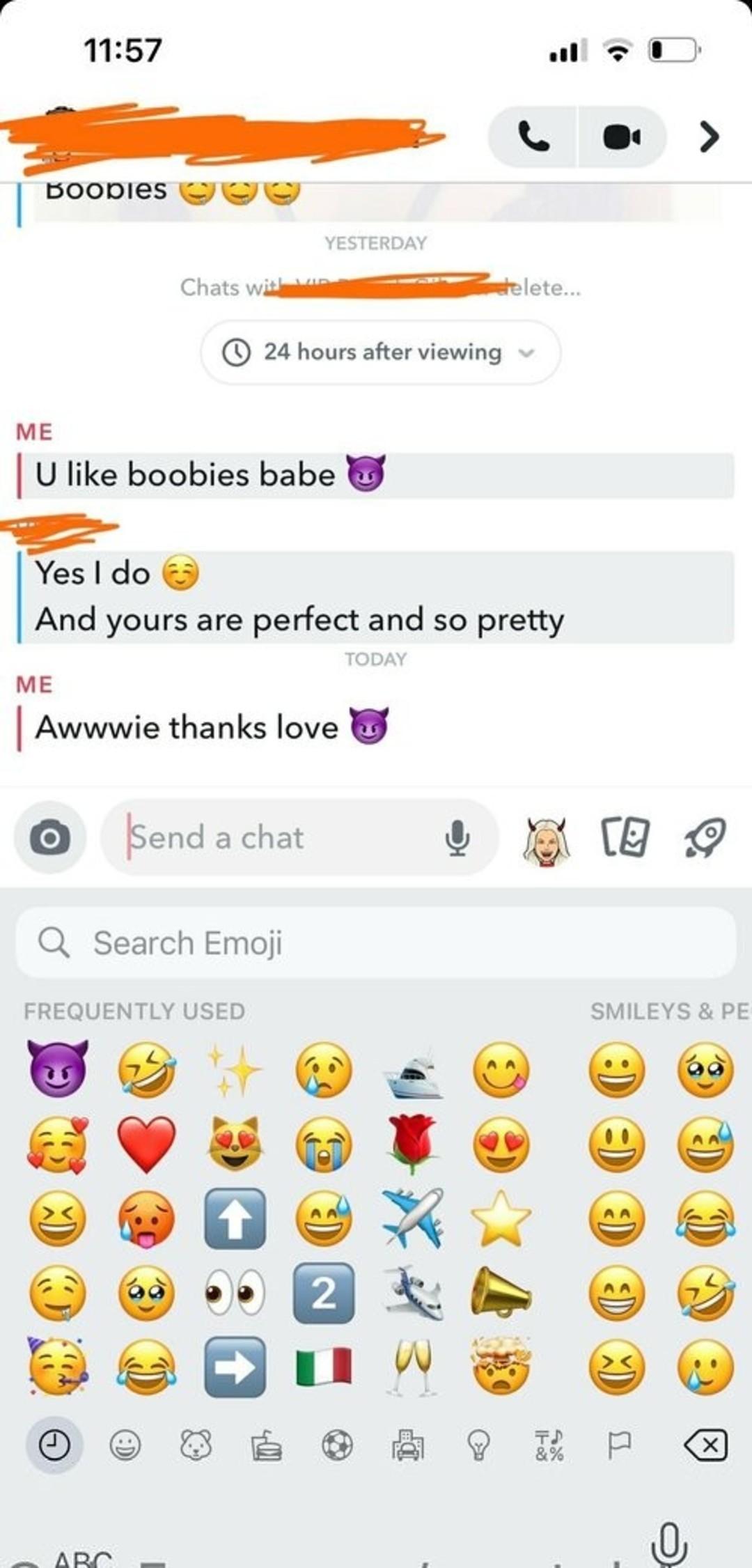Start a video call

coord(621,137)
